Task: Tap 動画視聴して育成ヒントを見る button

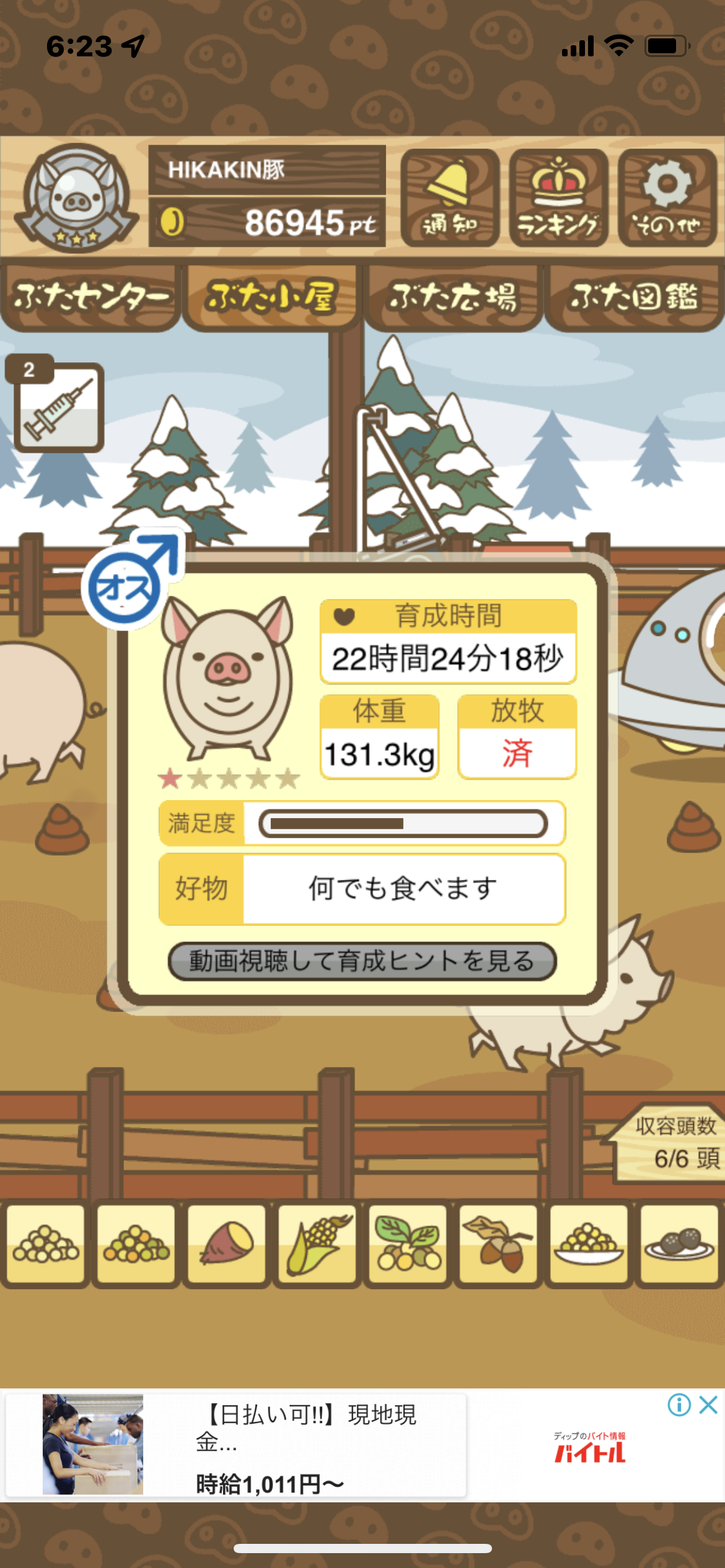Action: (x=362, y=961)
